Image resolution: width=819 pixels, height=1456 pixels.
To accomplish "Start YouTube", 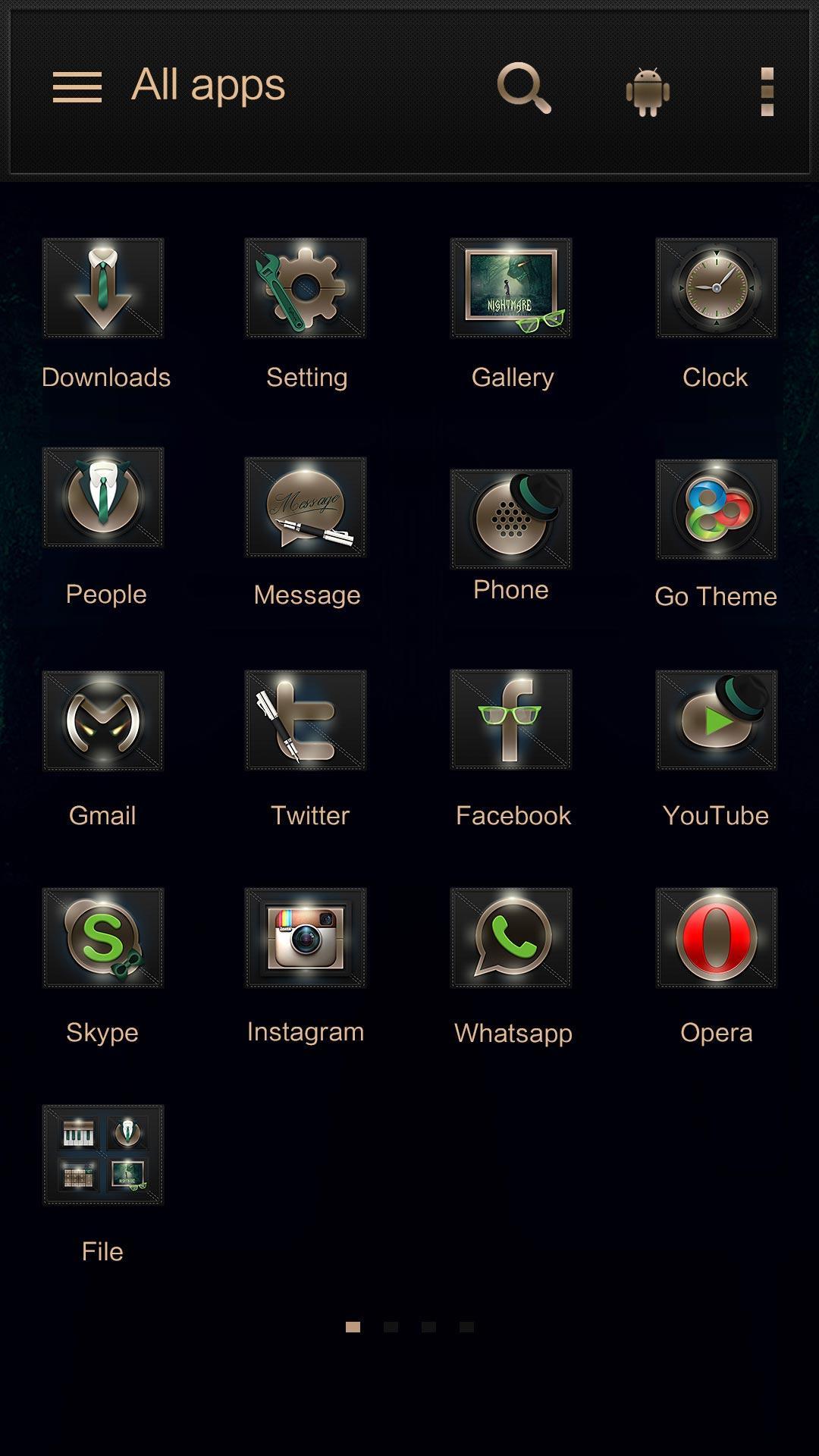I will coord(716,720).
